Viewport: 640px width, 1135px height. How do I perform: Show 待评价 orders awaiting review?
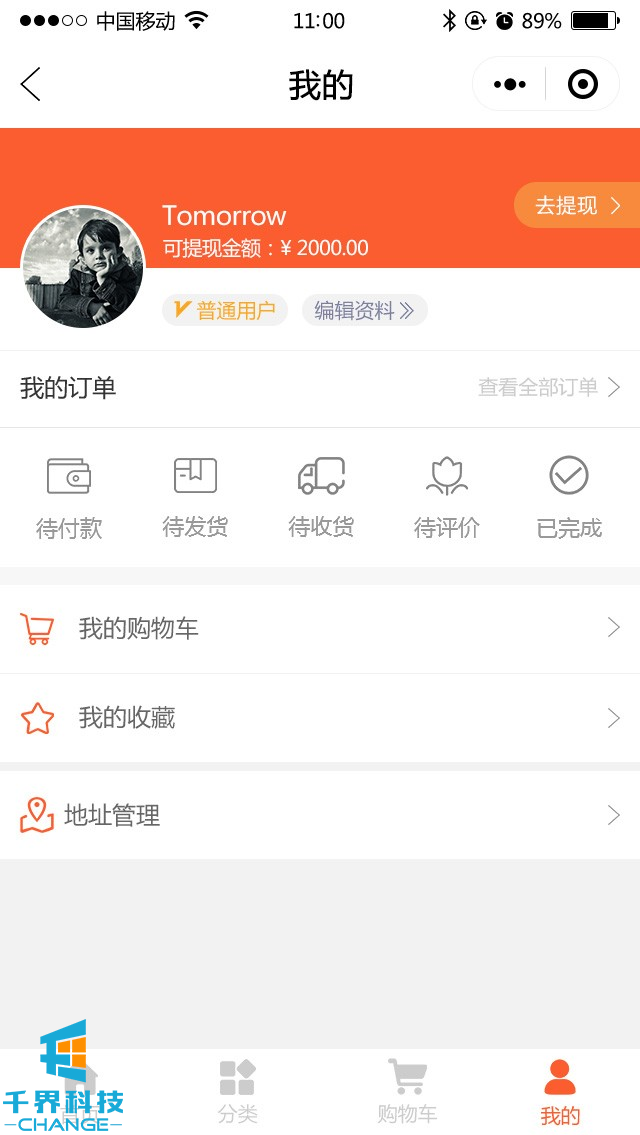tap(447, 497)
